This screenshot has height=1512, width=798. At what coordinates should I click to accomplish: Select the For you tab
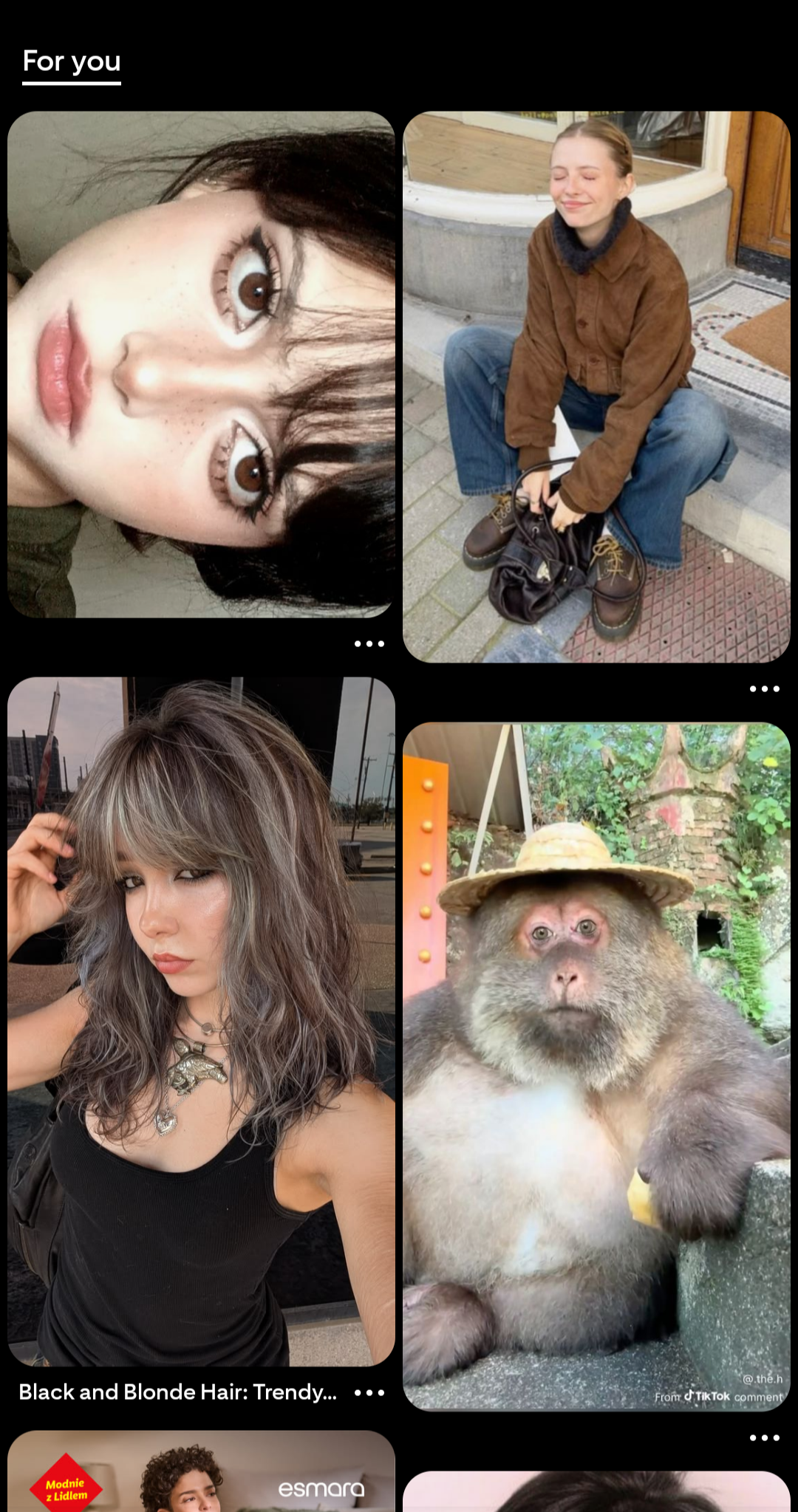pos(72,62)
